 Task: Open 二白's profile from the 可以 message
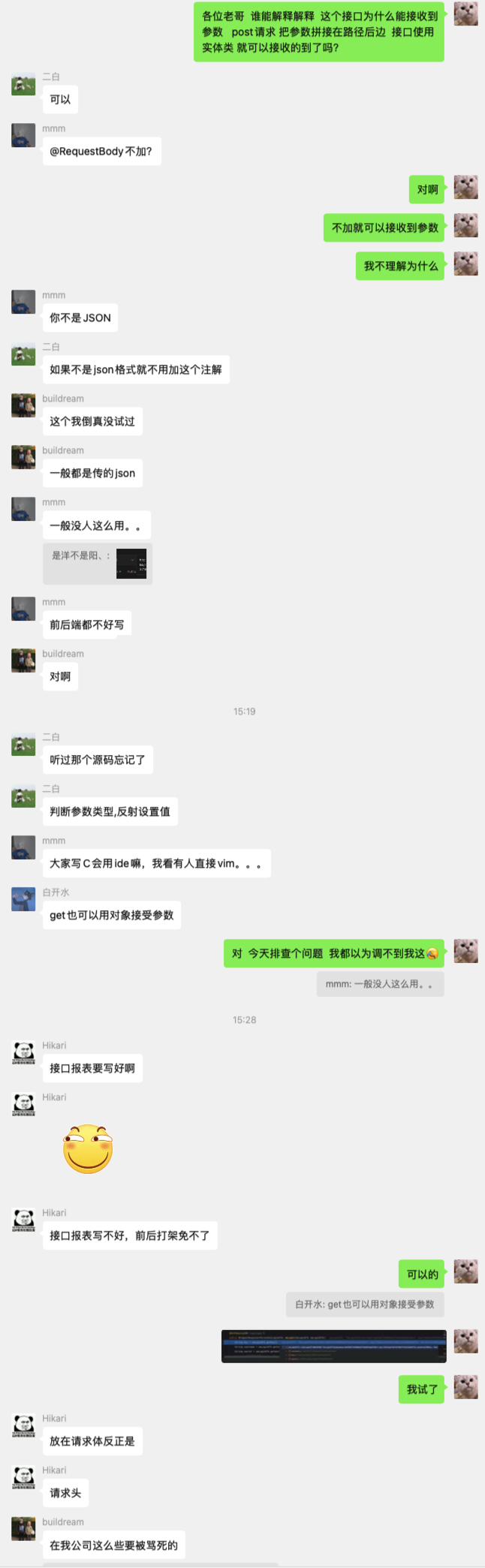click(x=23, y=84)
